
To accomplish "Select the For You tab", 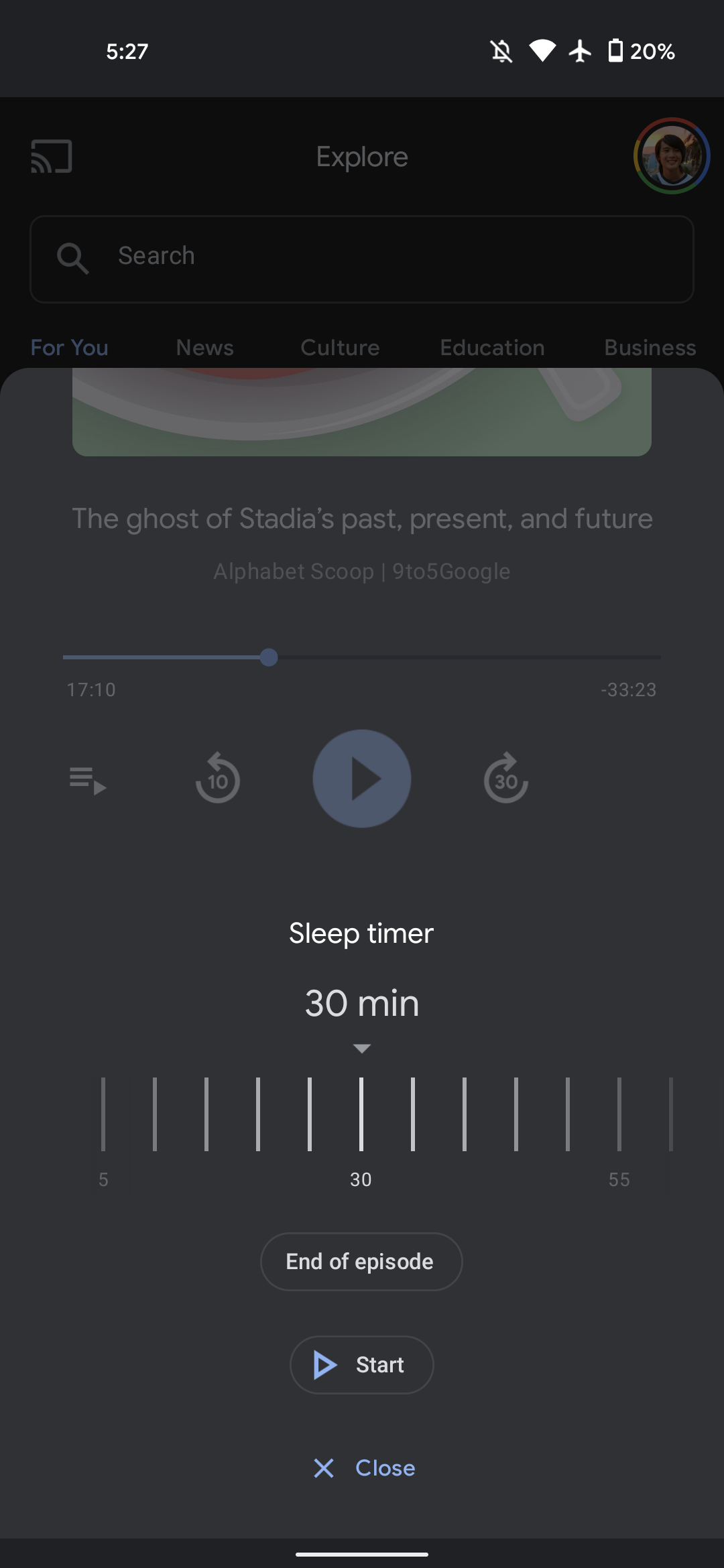I will [70, 348].
